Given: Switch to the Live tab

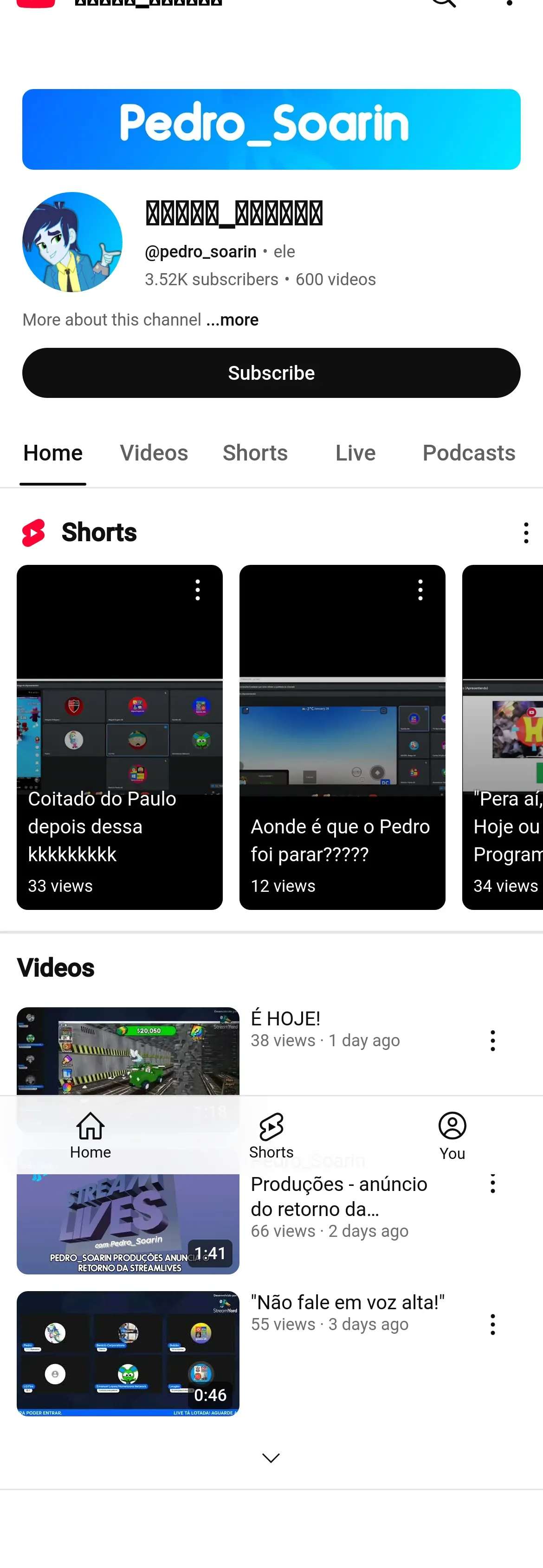Looking at the screenshot, I should click(x=356, y=453).
